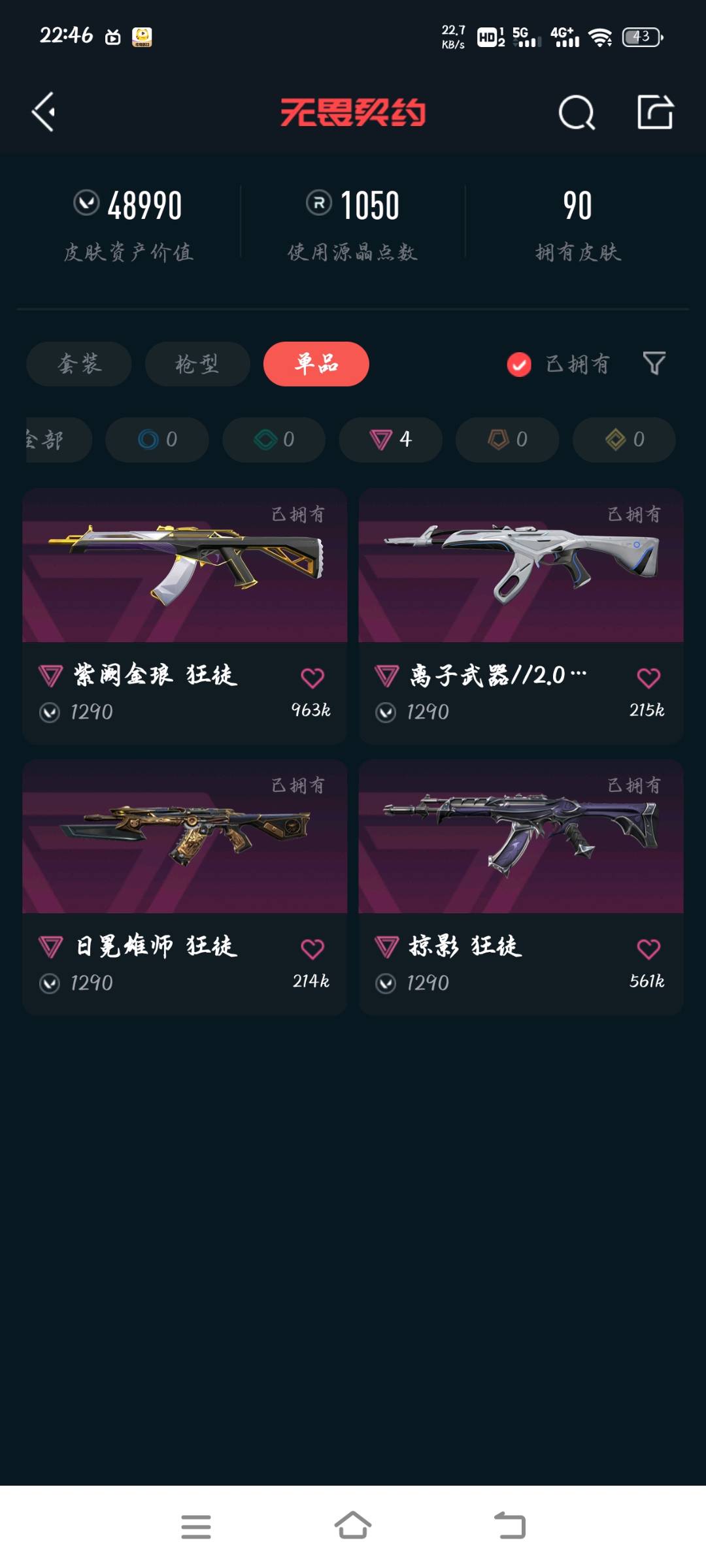Image resolution: width=706 pixels, height=1568 pixels.
Task: Switch to the 枪型 tab
Action: [197, 364]
